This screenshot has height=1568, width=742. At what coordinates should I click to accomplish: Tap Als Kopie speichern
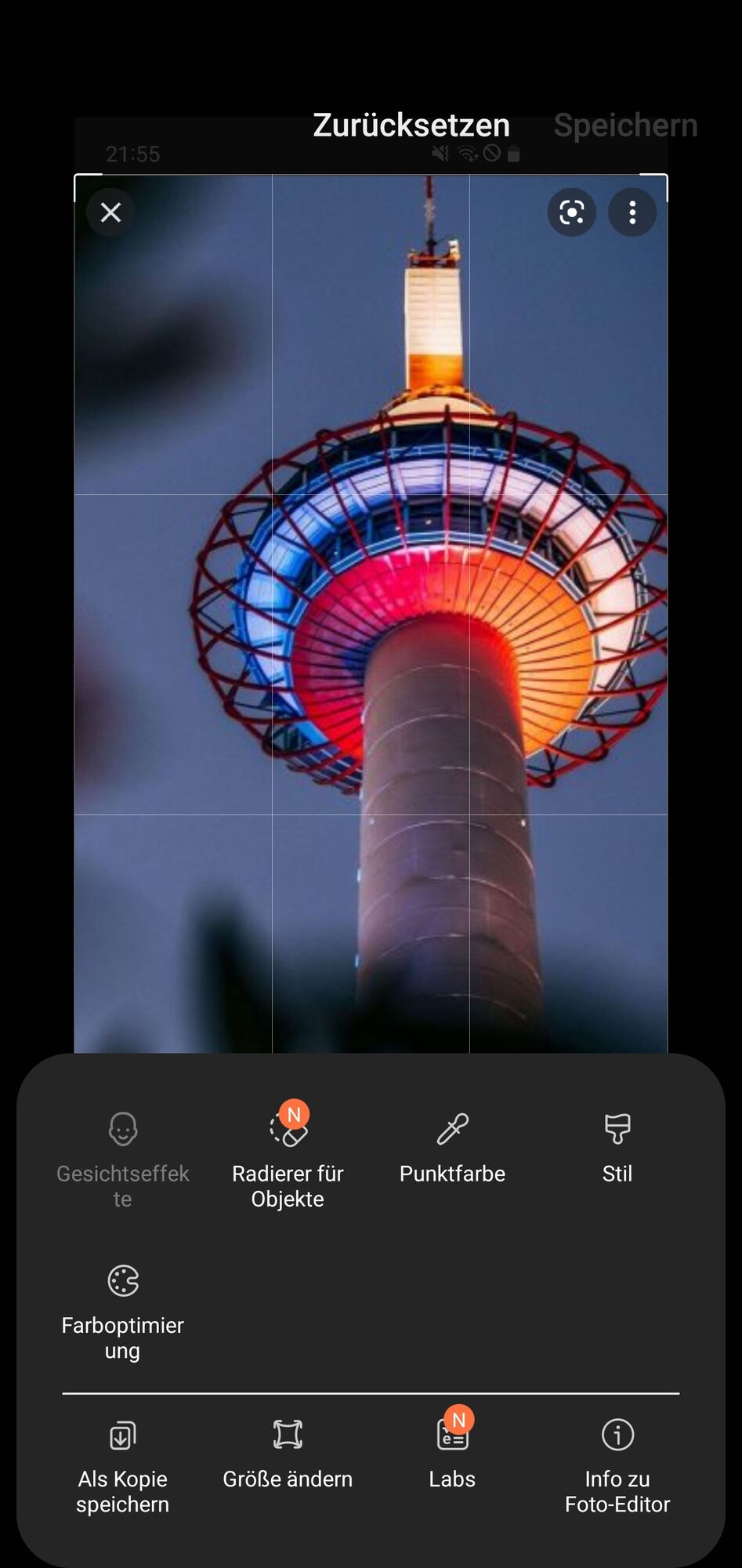tap(123, 1465)
